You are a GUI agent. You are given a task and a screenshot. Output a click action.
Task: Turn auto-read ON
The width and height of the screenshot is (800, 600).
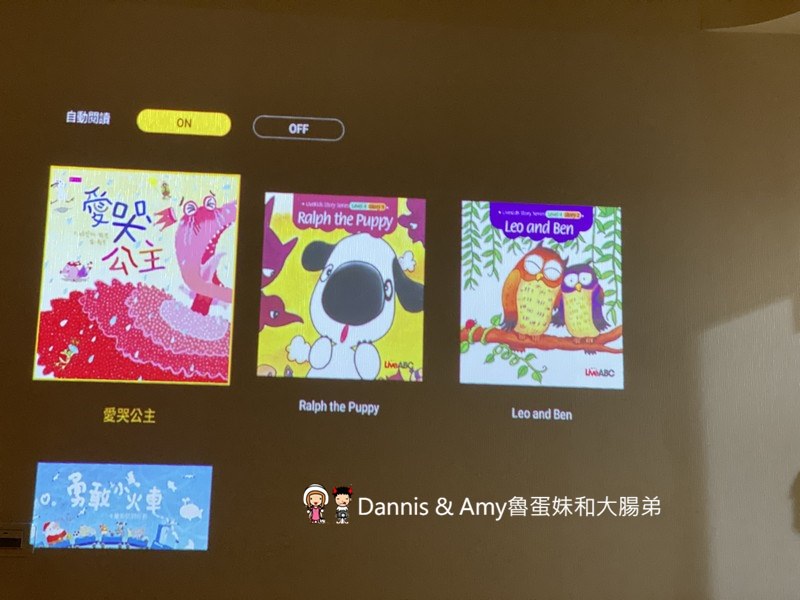point(183,124)
